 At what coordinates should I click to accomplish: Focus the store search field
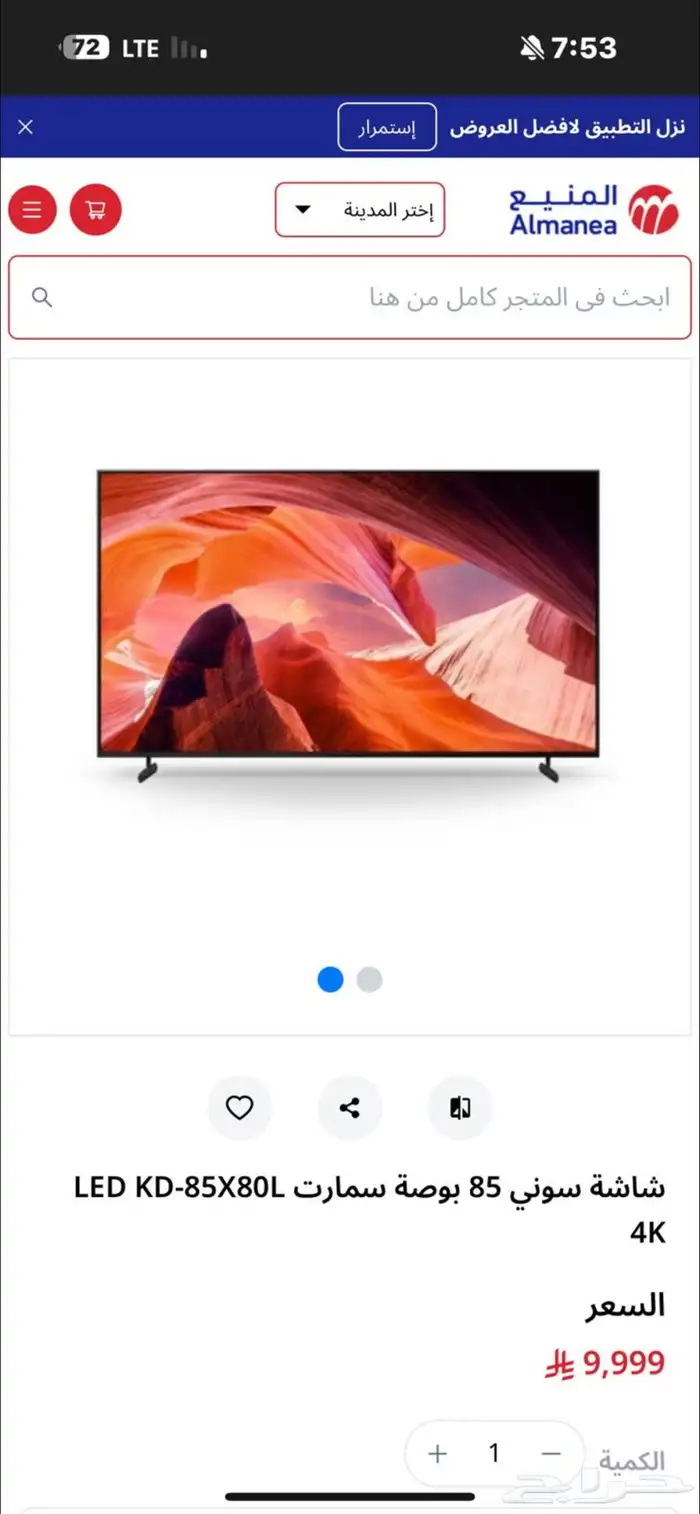click(x=350, y=298)
